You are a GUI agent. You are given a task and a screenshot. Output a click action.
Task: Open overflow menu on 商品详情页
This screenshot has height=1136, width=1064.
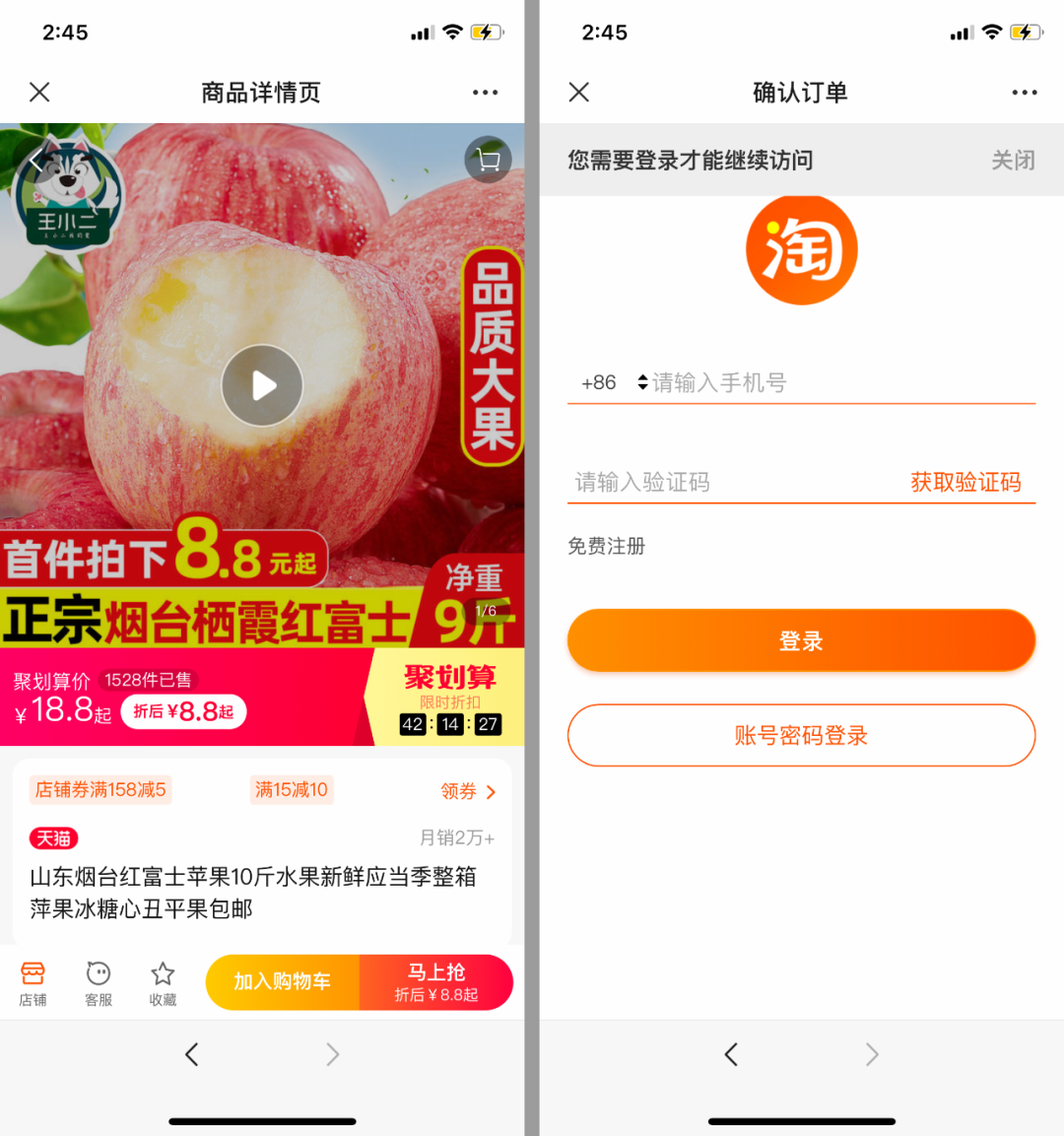click(x=485, y=92)
